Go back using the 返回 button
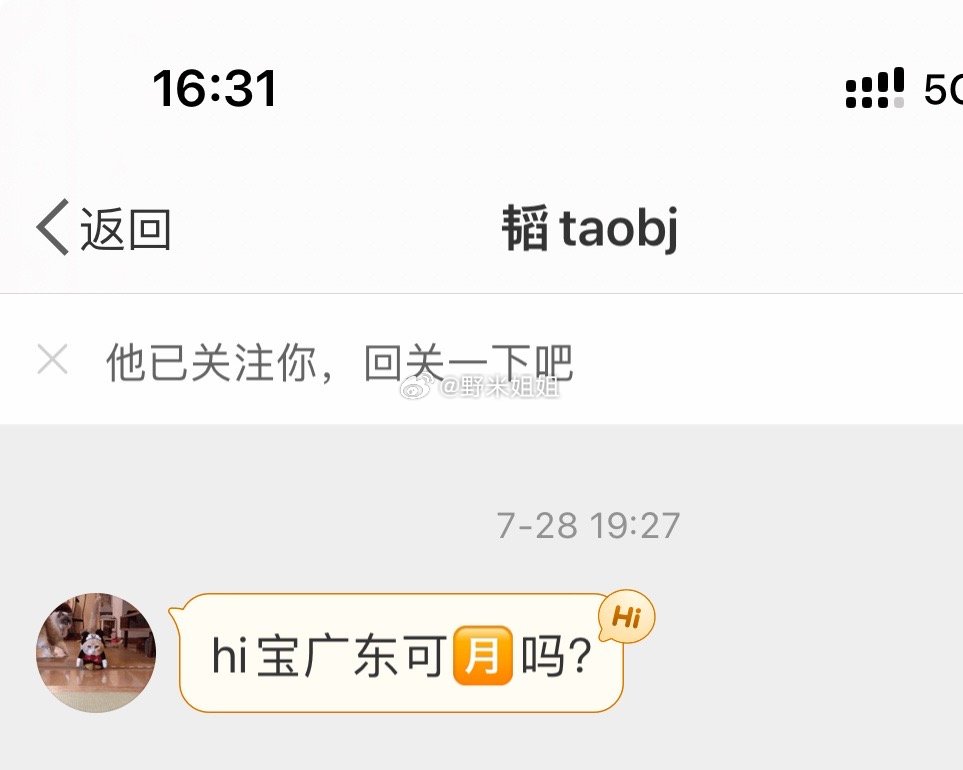This screenshot has height=770, width=963. 104,228
